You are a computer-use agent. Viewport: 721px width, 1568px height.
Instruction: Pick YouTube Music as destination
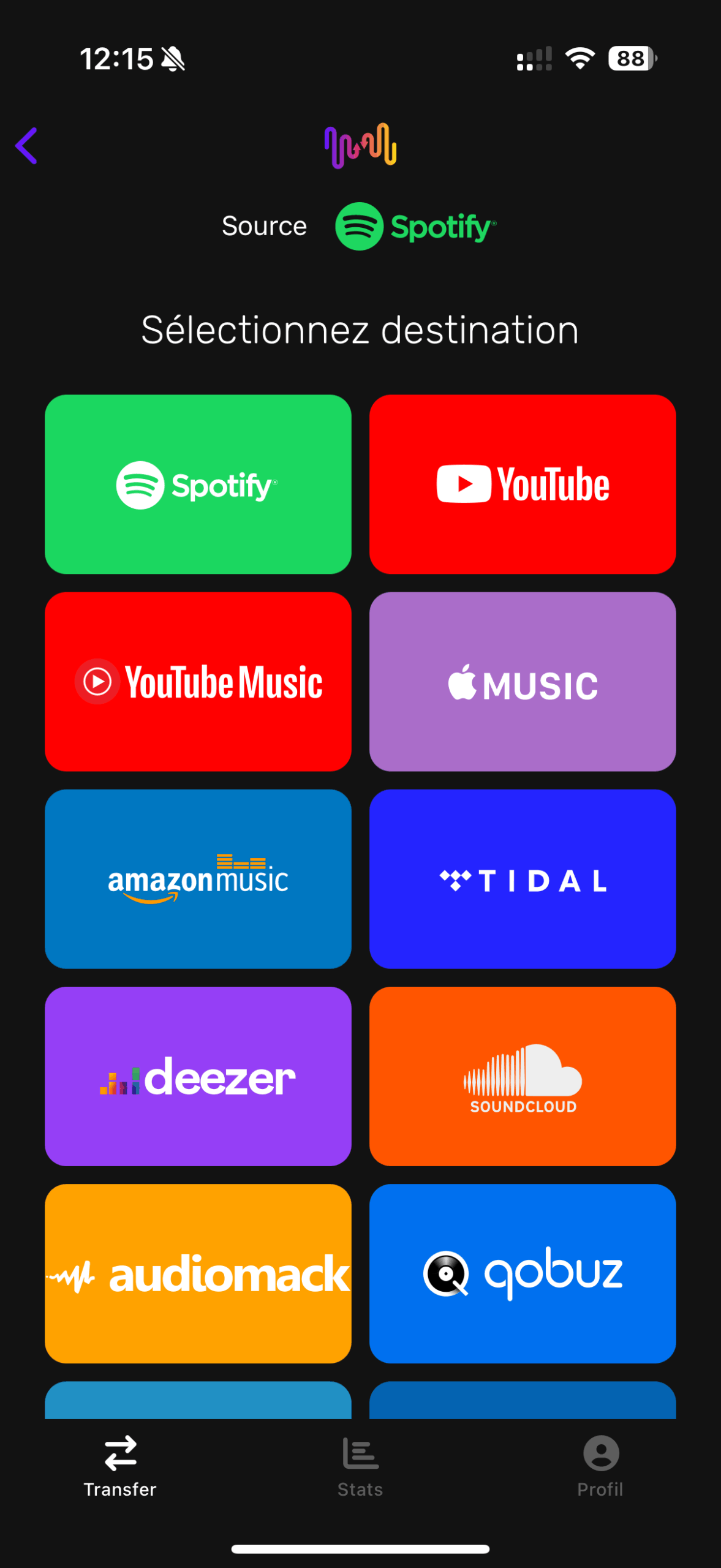[198, 681]
